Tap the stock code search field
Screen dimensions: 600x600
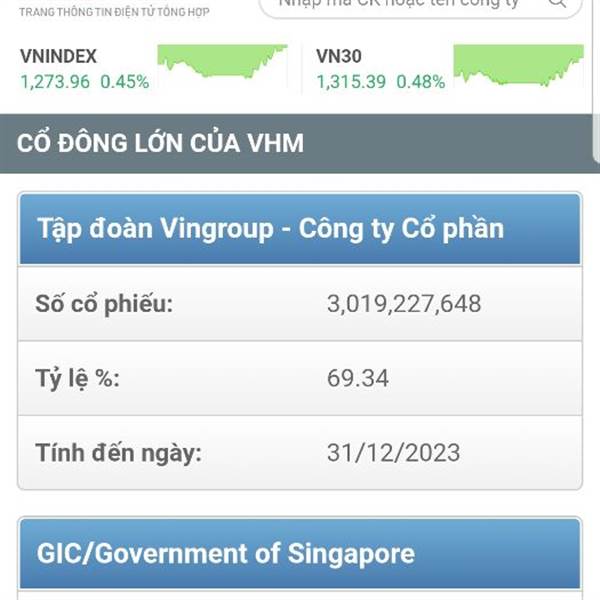[400, 5]
